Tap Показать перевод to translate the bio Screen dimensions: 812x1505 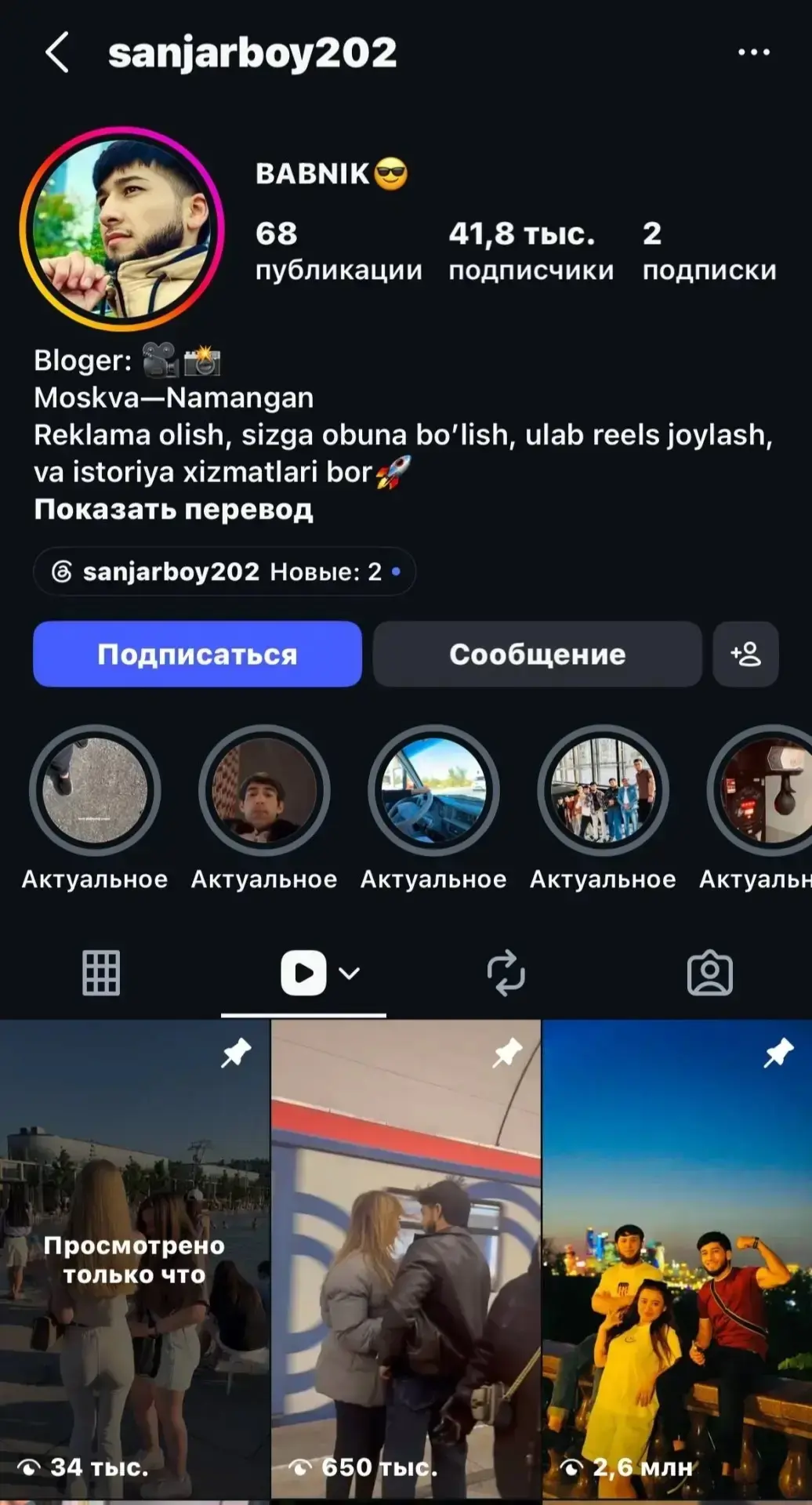(173, 510)
